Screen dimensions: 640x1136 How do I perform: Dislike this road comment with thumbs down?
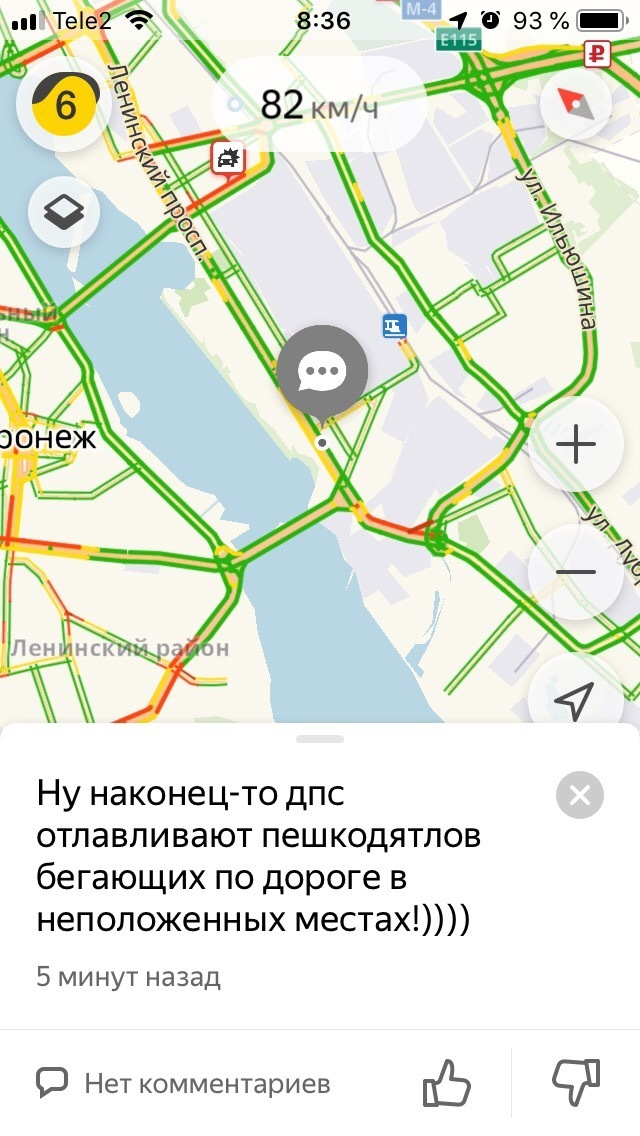tap(576, 1082)
